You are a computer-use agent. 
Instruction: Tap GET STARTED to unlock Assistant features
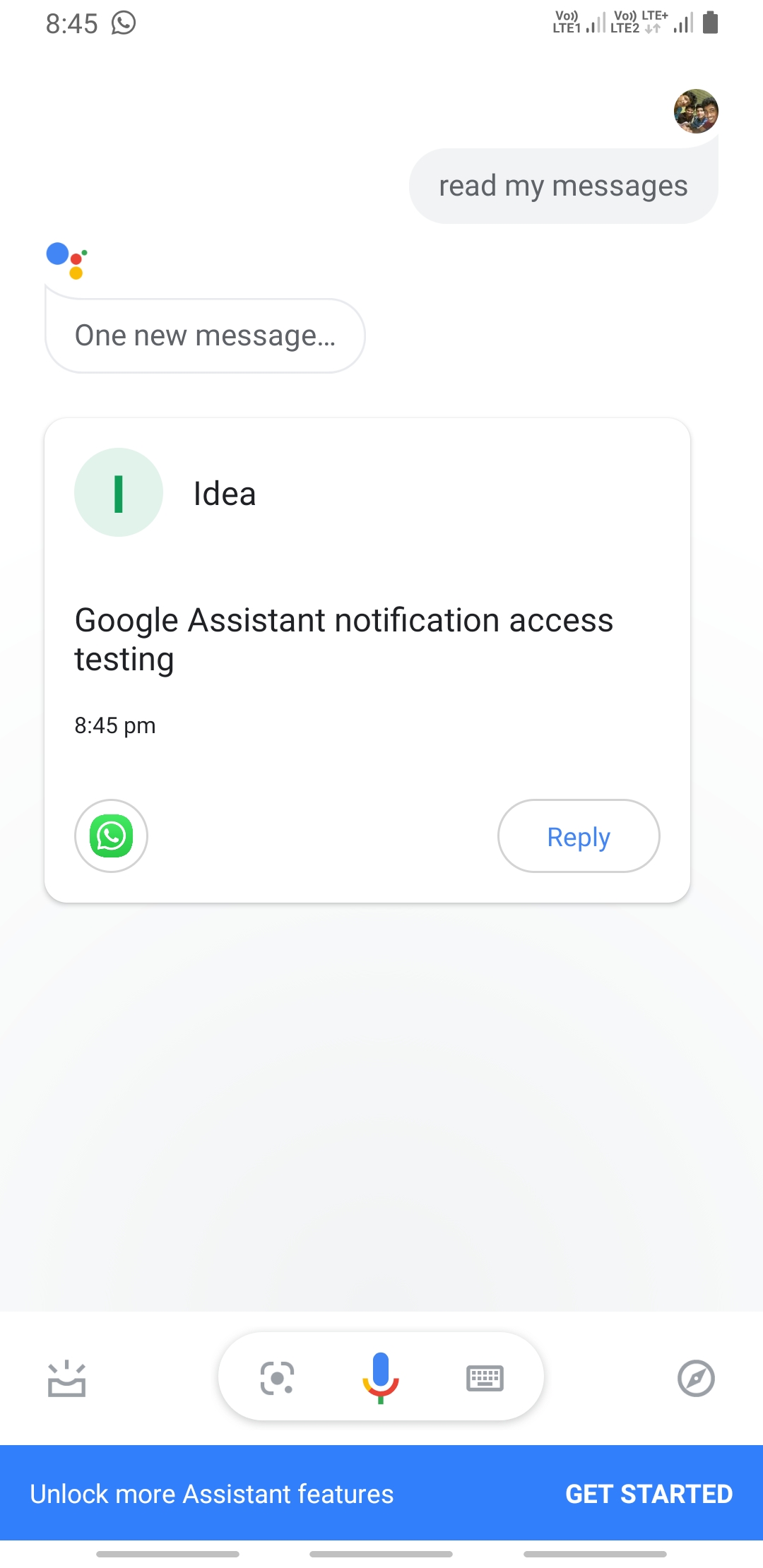tap(649, 1494)
